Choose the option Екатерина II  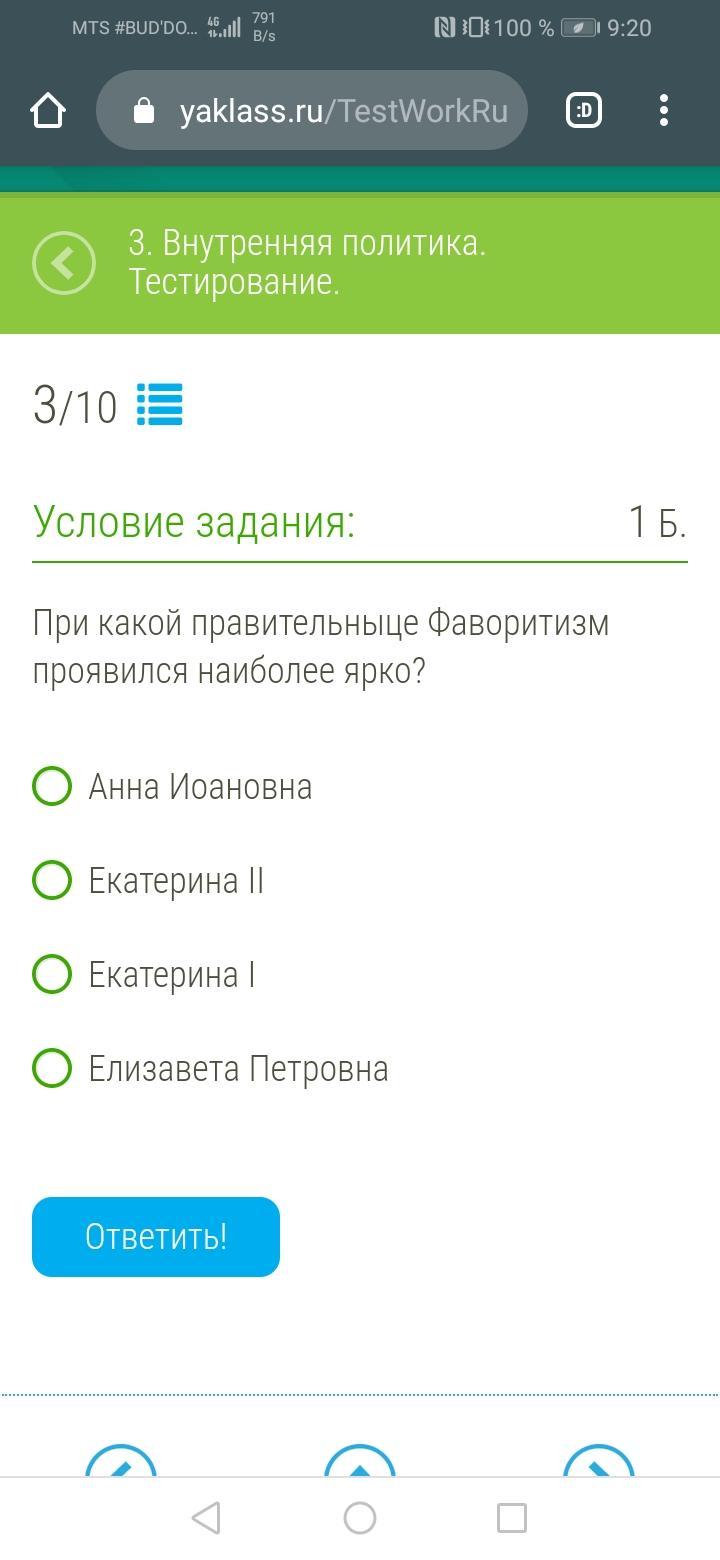point(148,880)
